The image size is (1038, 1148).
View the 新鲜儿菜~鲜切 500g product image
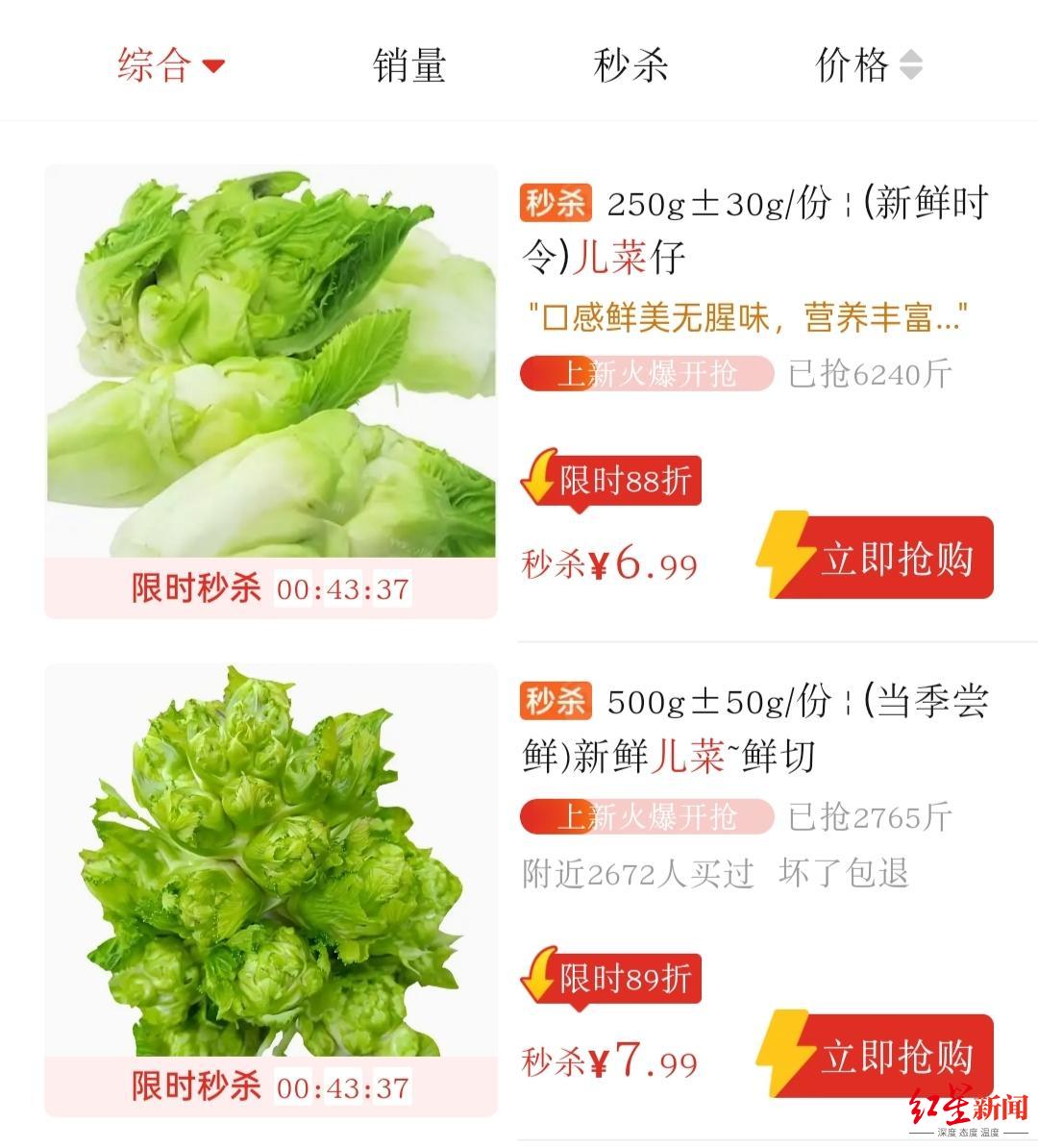pos(271,861)
